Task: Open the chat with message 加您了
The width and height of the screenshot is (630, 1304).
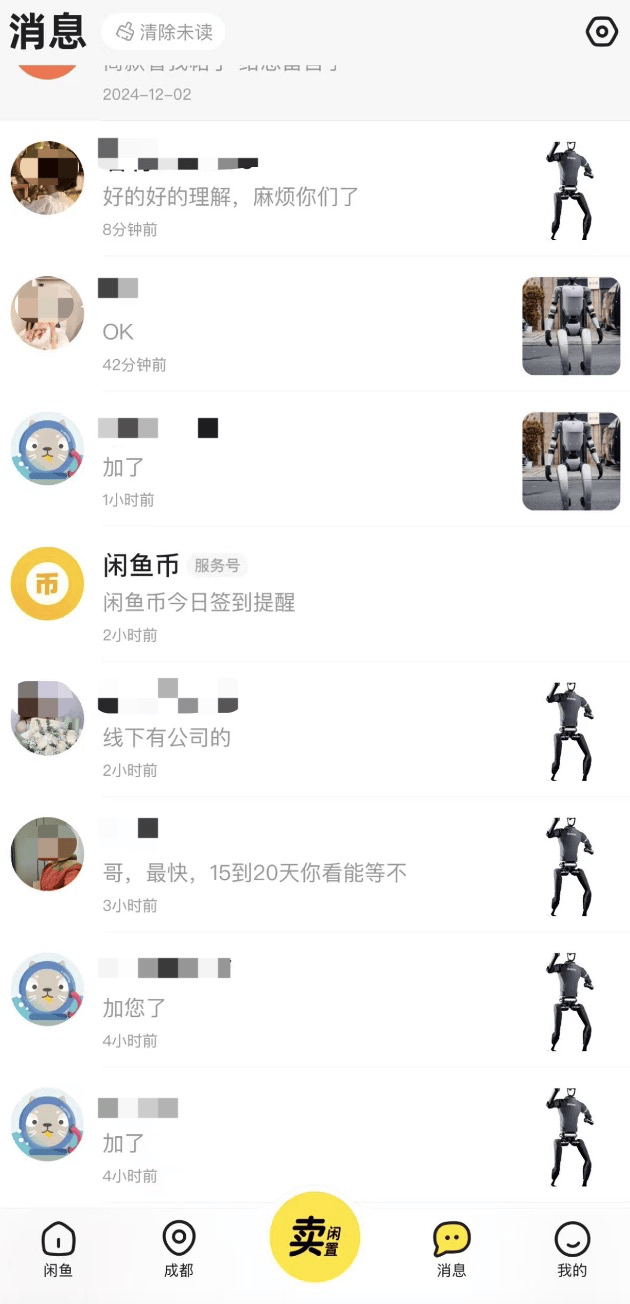Action: 300,1007
